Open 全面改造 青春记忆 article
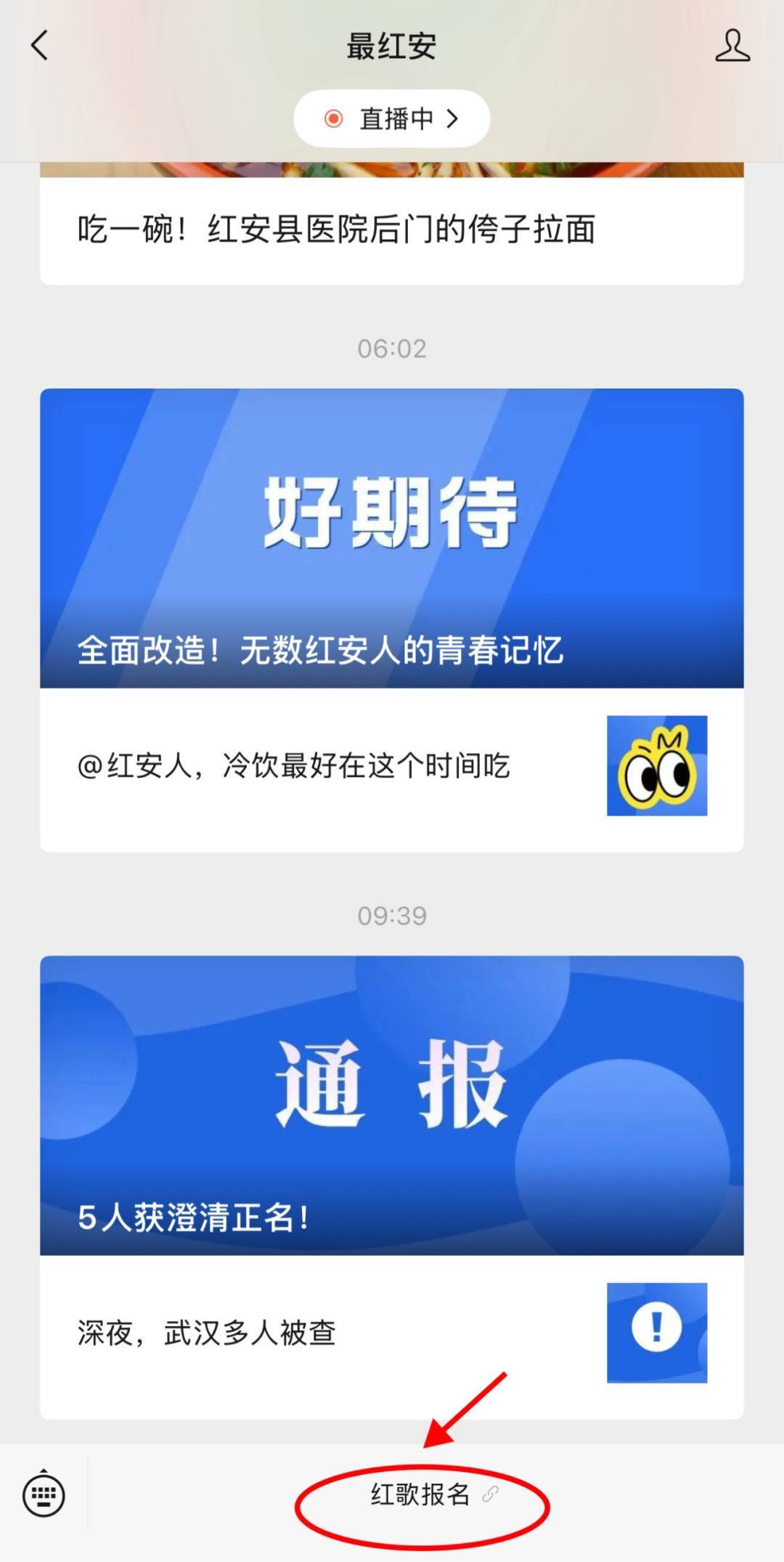784x1562 pixels. coord(391,538)
